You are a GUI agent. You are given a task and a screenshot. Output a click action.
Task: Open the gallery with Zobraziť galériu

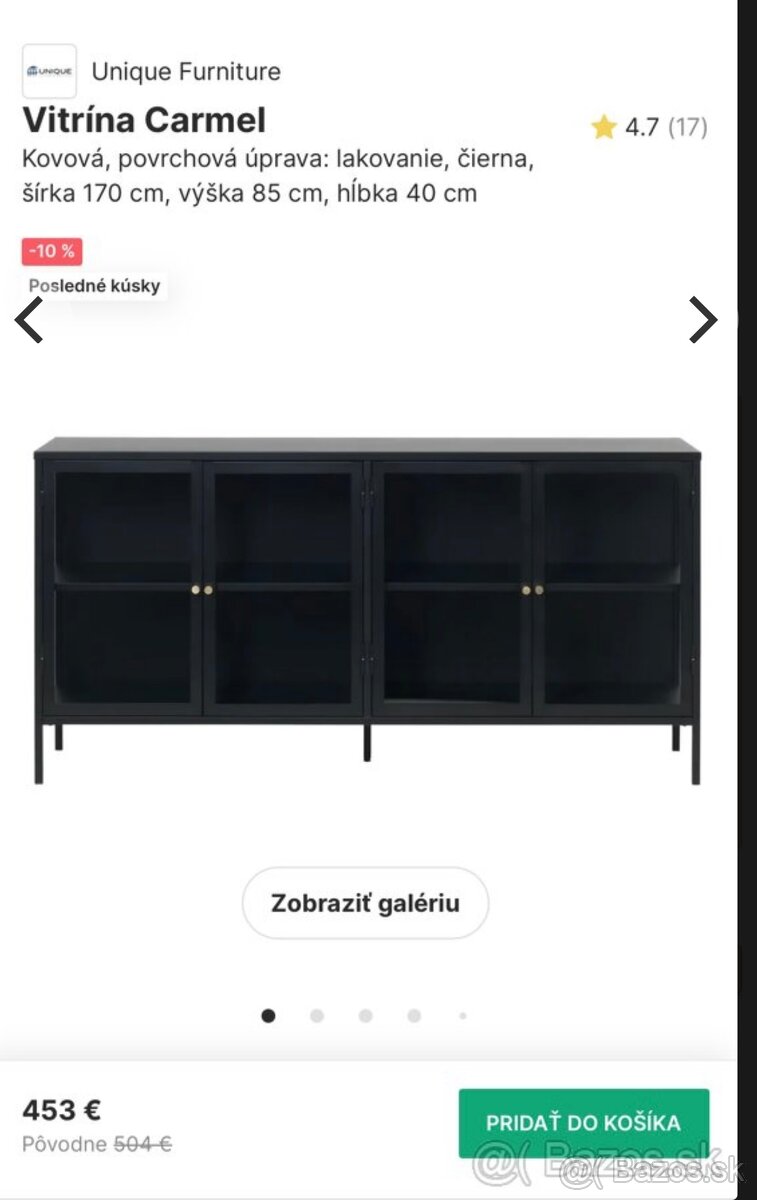pos(365,903)
